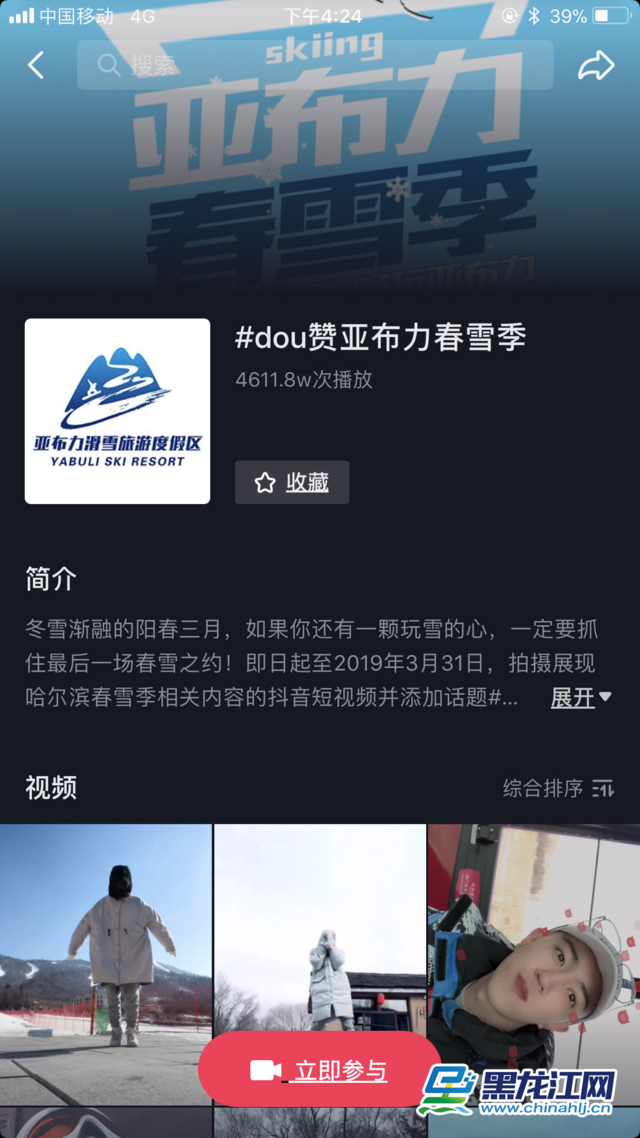Join the challenge with 立即参与
Image resolution: width=640 pixels, height=1138 pixels.
pyautogui.click(x=320, y=1071)
